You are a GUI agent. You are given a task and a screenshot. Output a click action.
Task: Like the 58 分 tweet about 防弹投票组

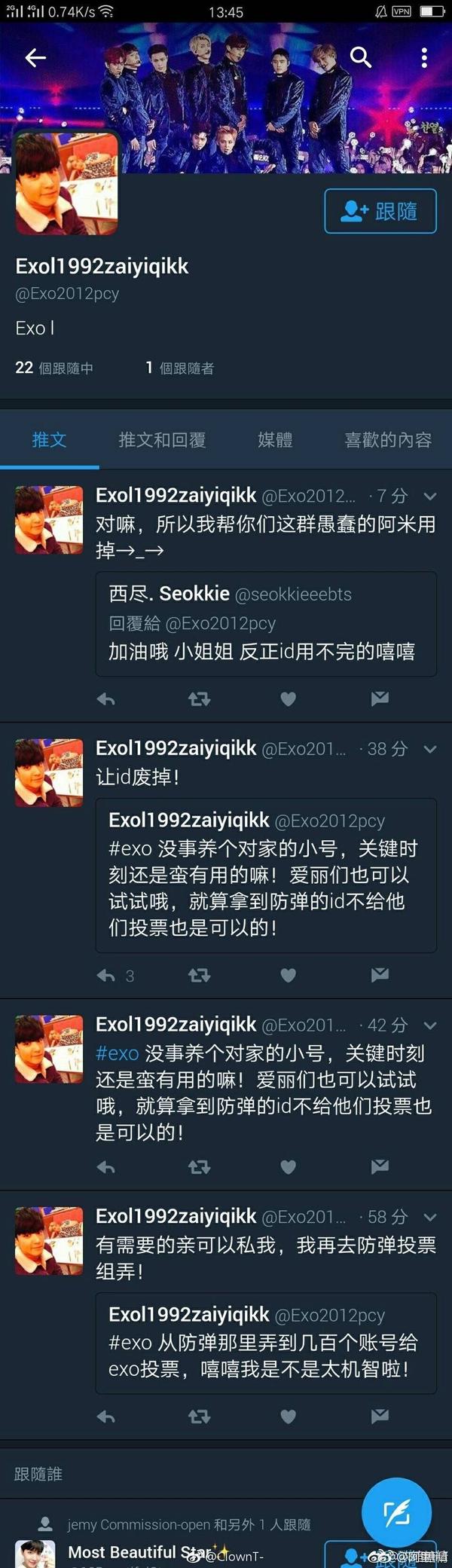point(288,1417)
